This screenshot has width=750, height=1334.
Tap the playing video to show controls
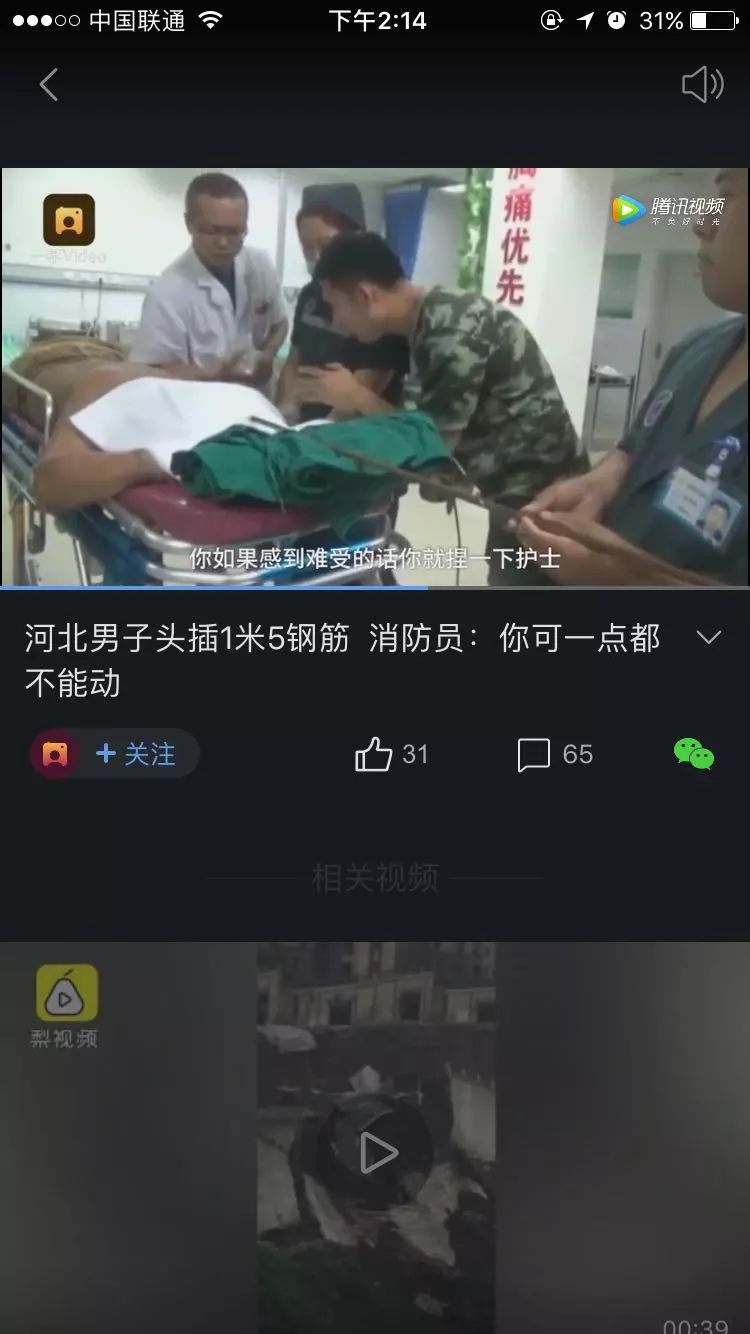click(x=375, y=377)
